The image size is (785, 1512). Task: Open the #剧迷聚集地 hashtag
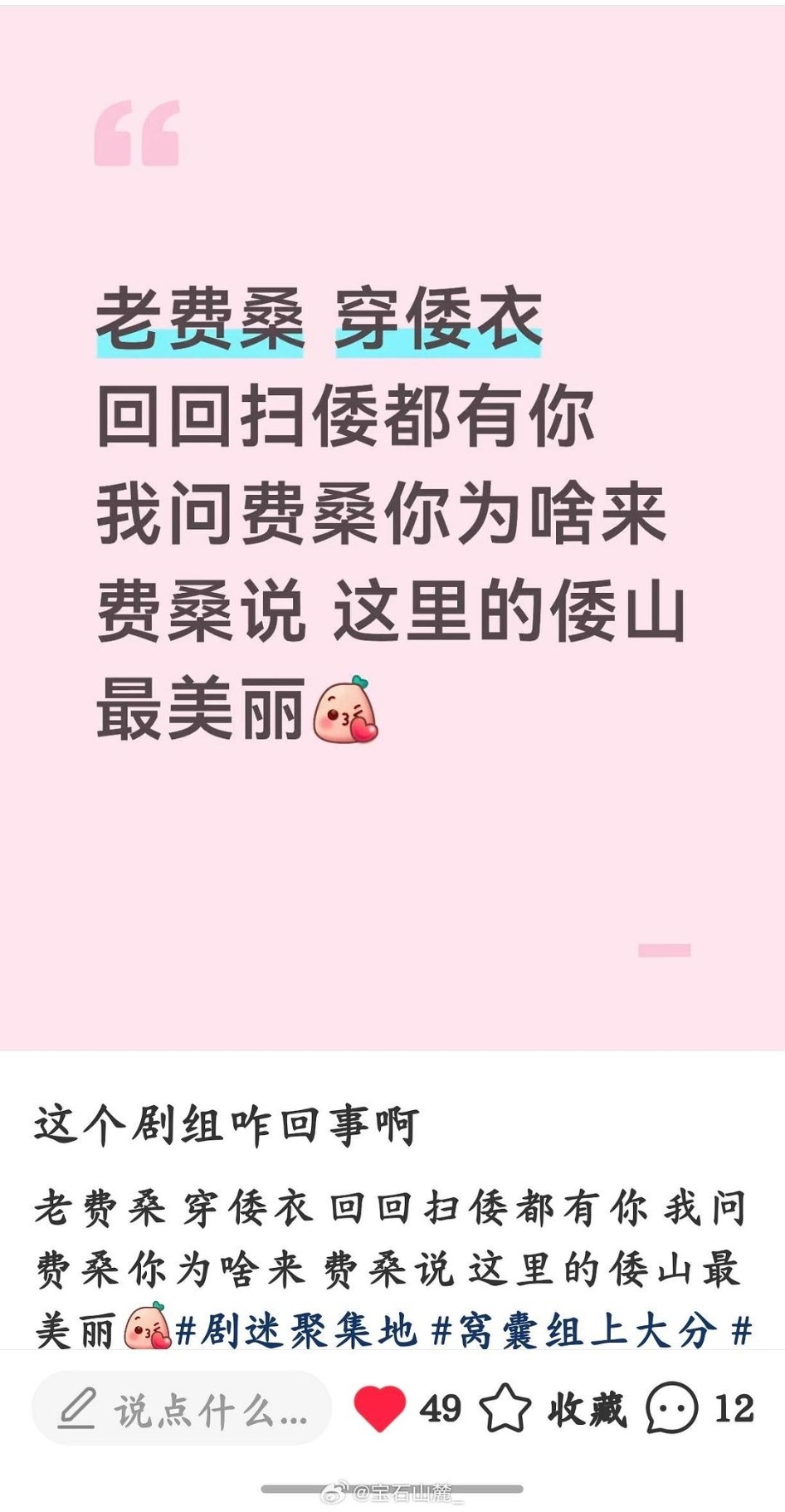(295, 1331)
